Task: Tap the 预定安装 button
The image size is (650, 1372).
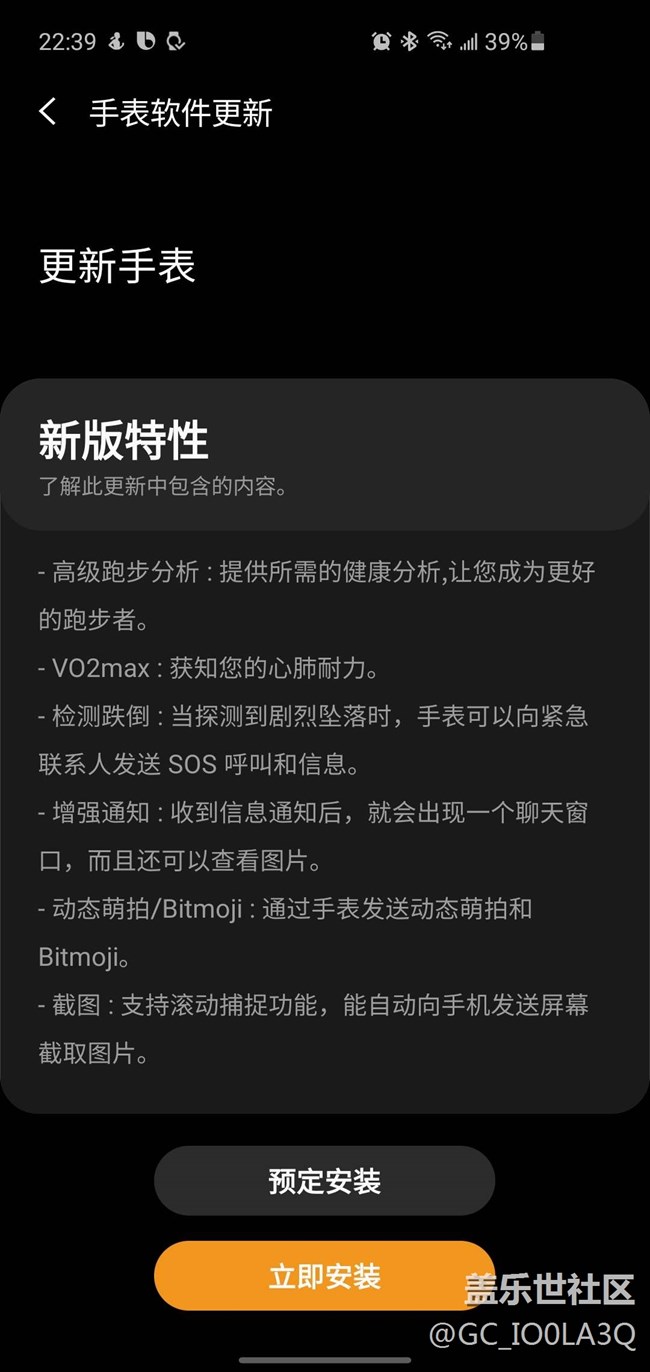Action: [x=324, y=1181]
